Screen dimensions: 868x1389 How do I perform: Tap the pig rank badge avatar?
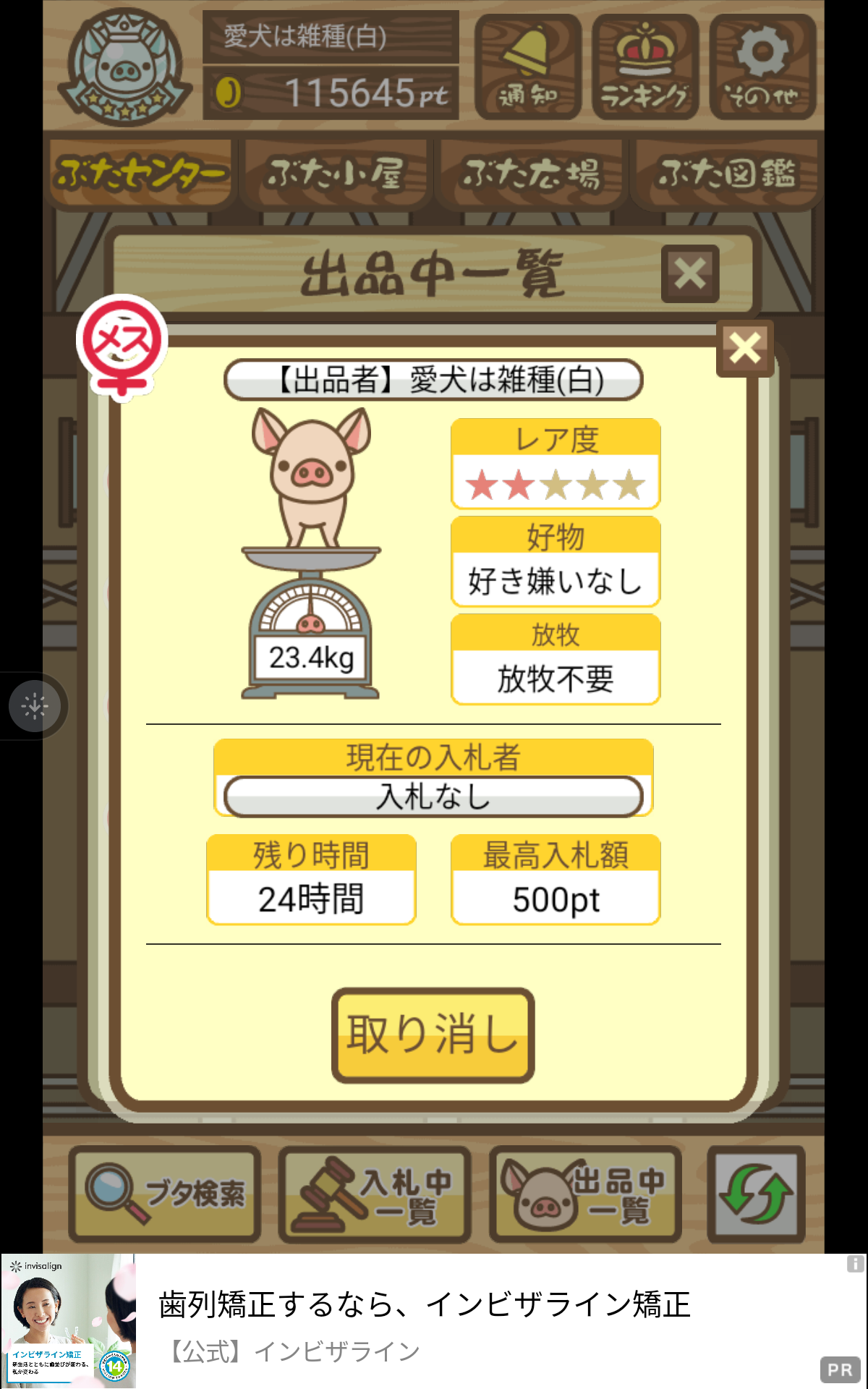click(x=124, y=67)
